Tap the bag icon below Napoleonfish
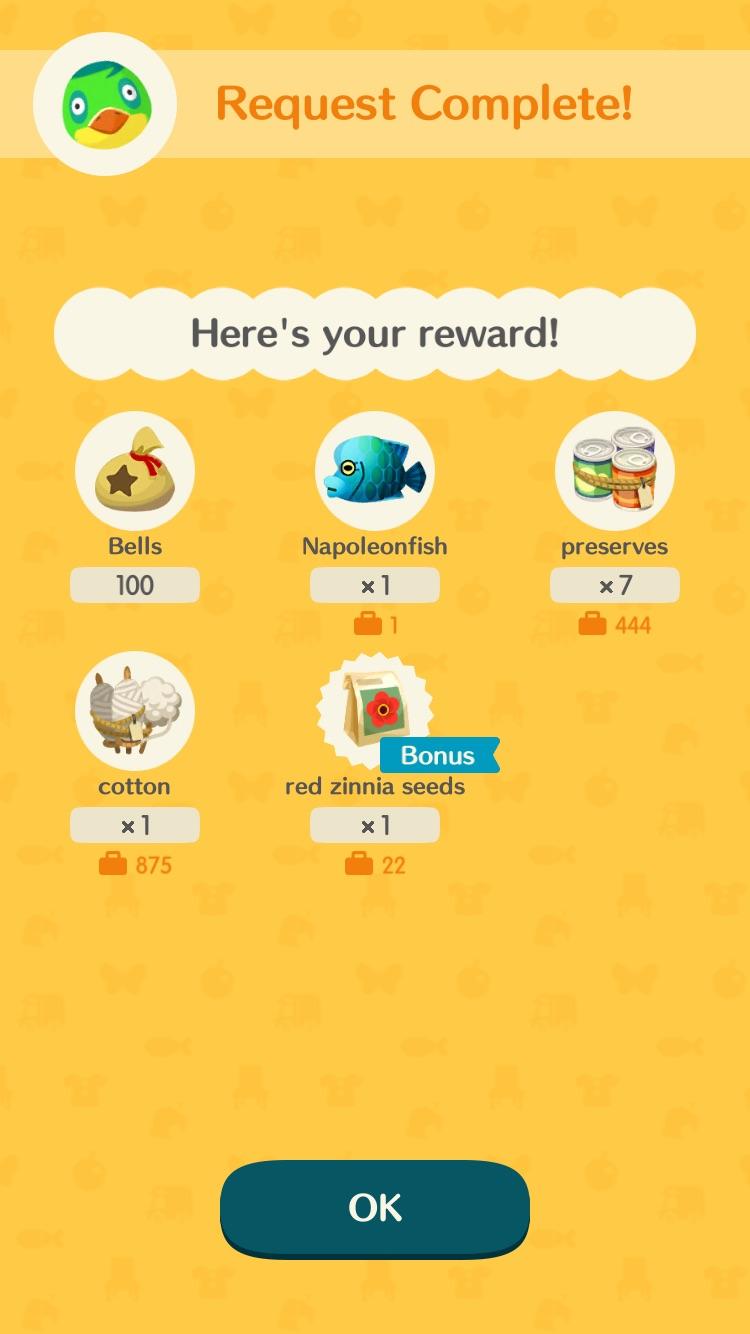 pos(366,623)
